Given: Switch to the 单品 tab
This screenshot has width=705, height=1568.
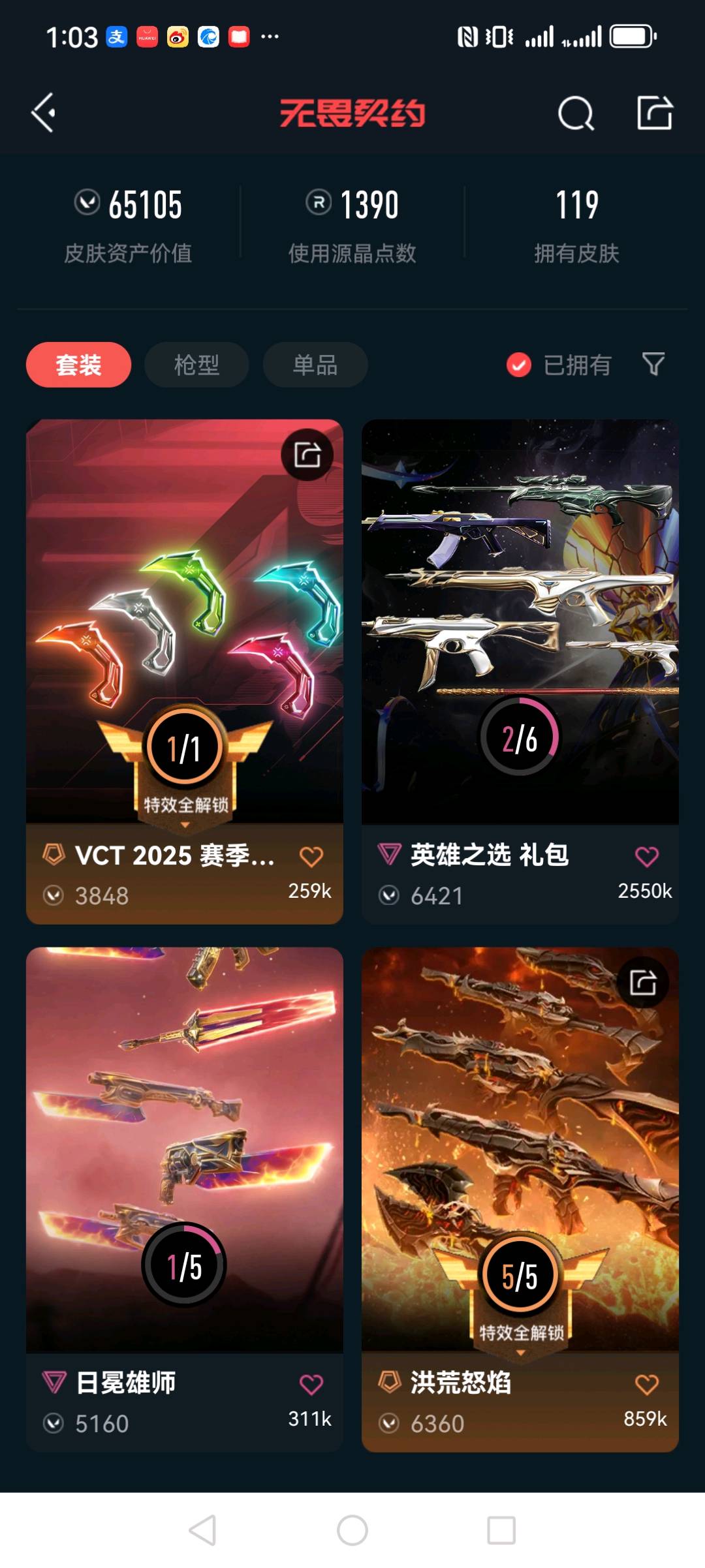Looking at the screenshot, I should [315, 365].
